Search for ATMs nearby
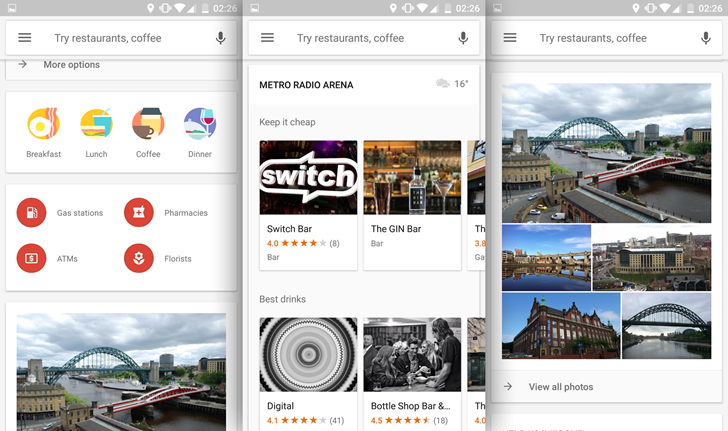The width and height of the screenshot is (728, 431). tap(48, 259)
